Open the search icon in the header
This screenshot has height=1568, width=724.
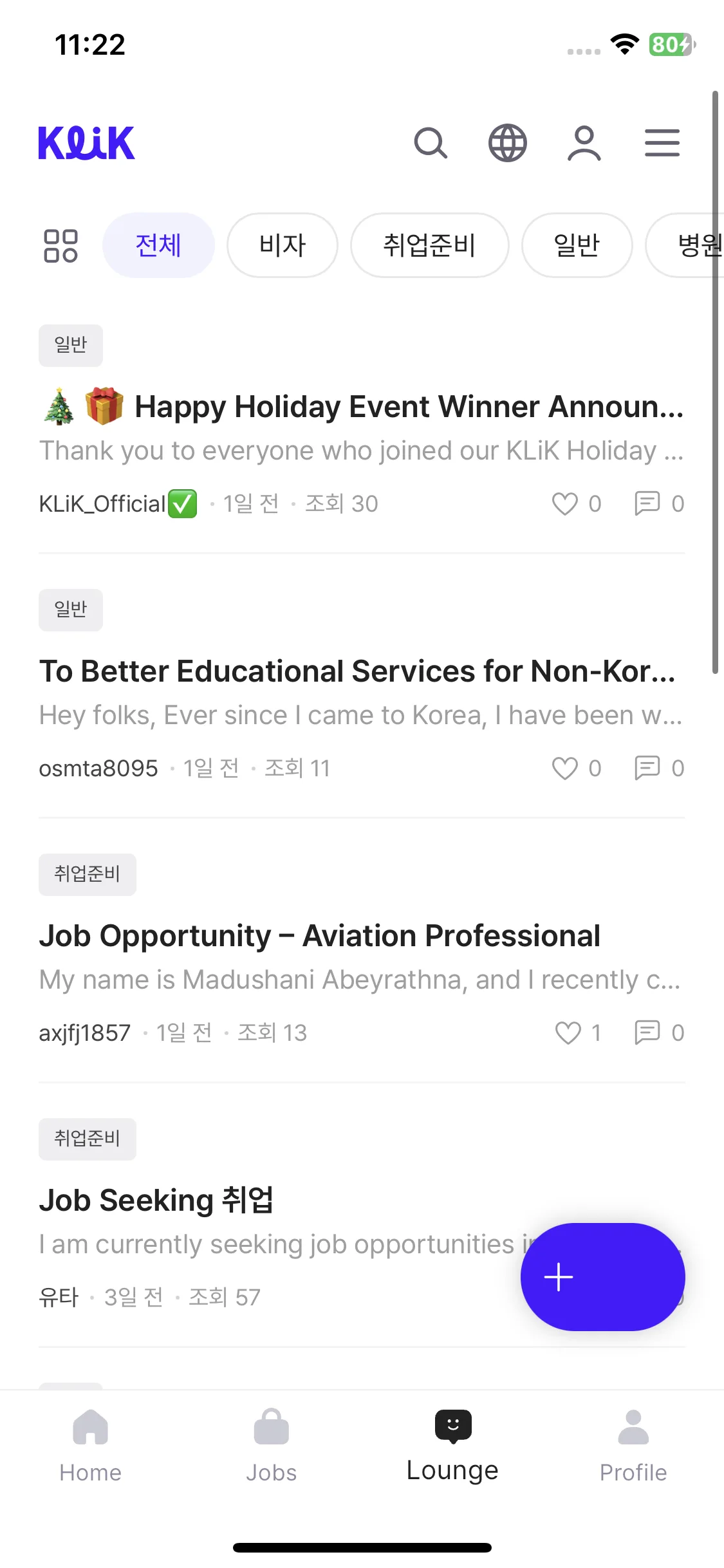431,143
